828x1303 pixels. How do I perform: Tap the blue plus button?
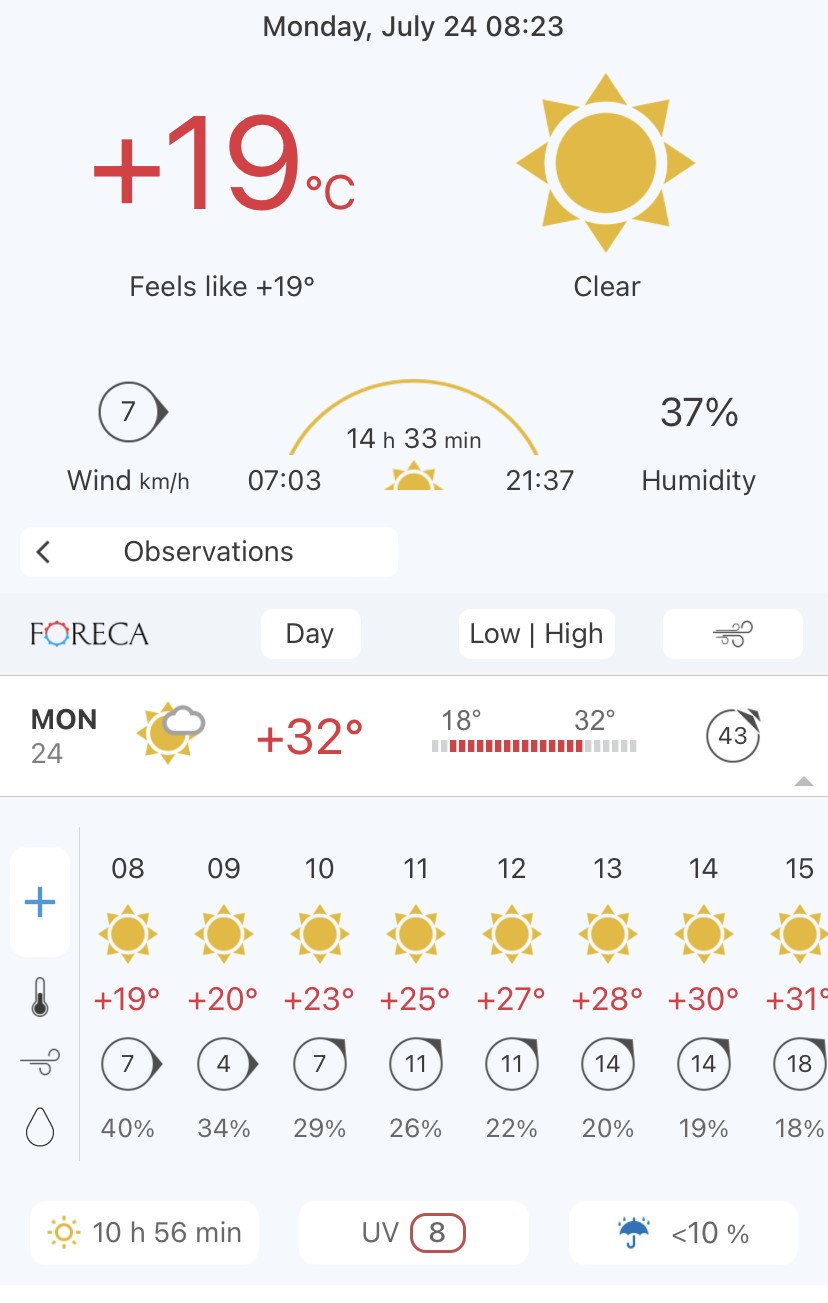[40, 902]
